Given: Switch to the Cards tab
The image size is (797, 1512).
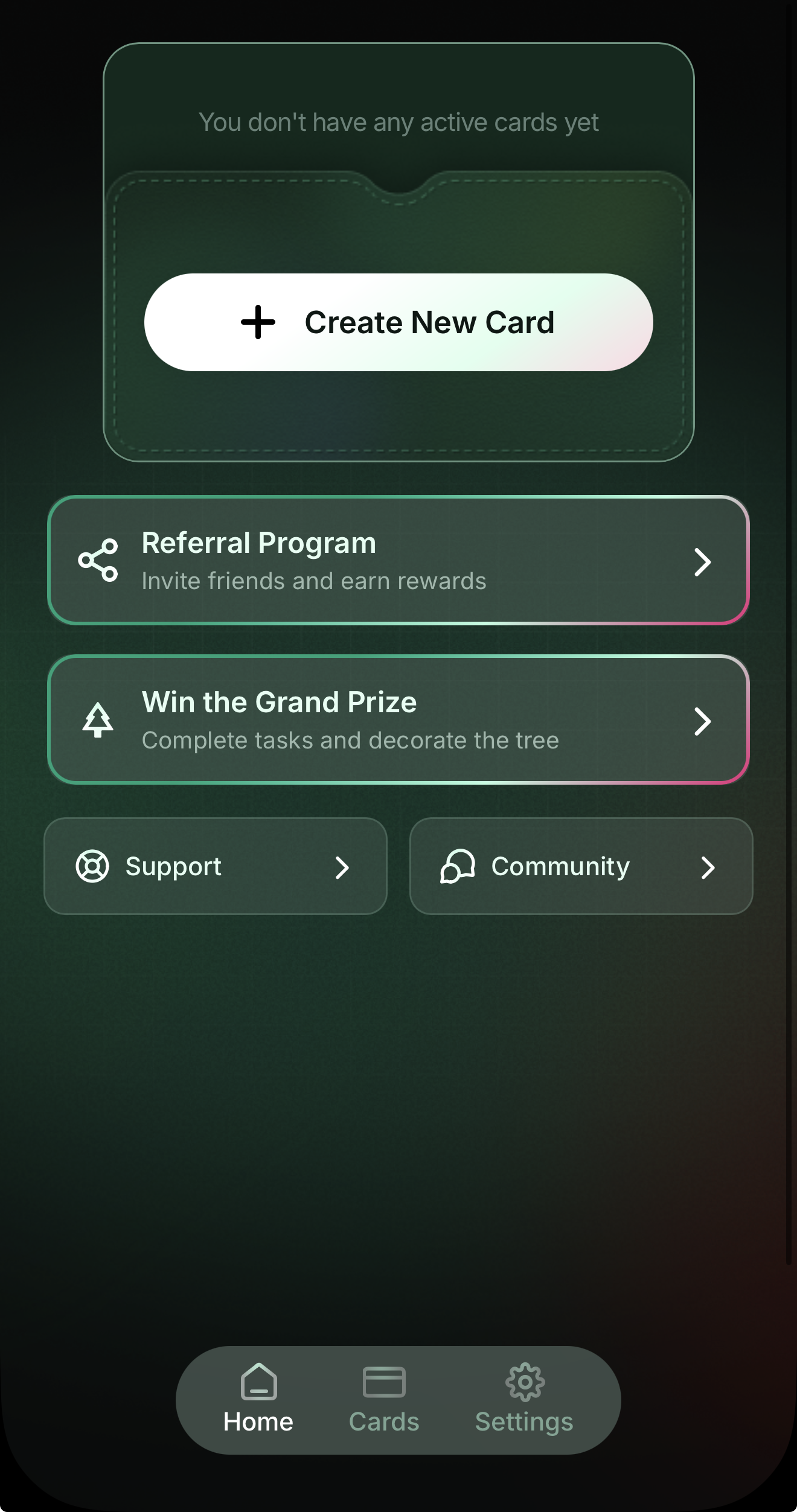Looking at the screenshot, I should (384, 1400).
